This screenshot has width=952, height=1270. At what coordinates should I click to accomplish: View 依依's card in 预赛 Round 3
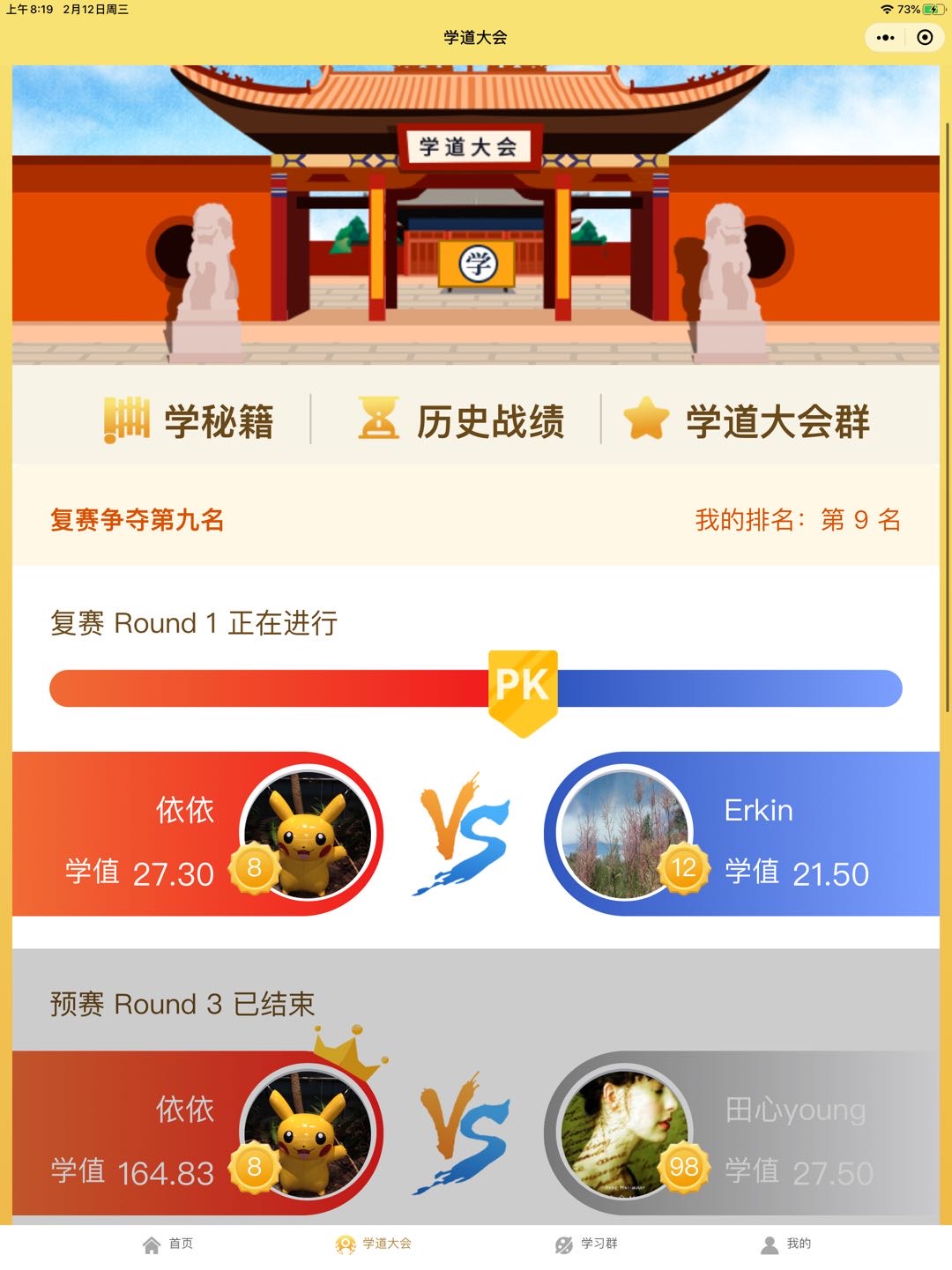point(198,1134)
